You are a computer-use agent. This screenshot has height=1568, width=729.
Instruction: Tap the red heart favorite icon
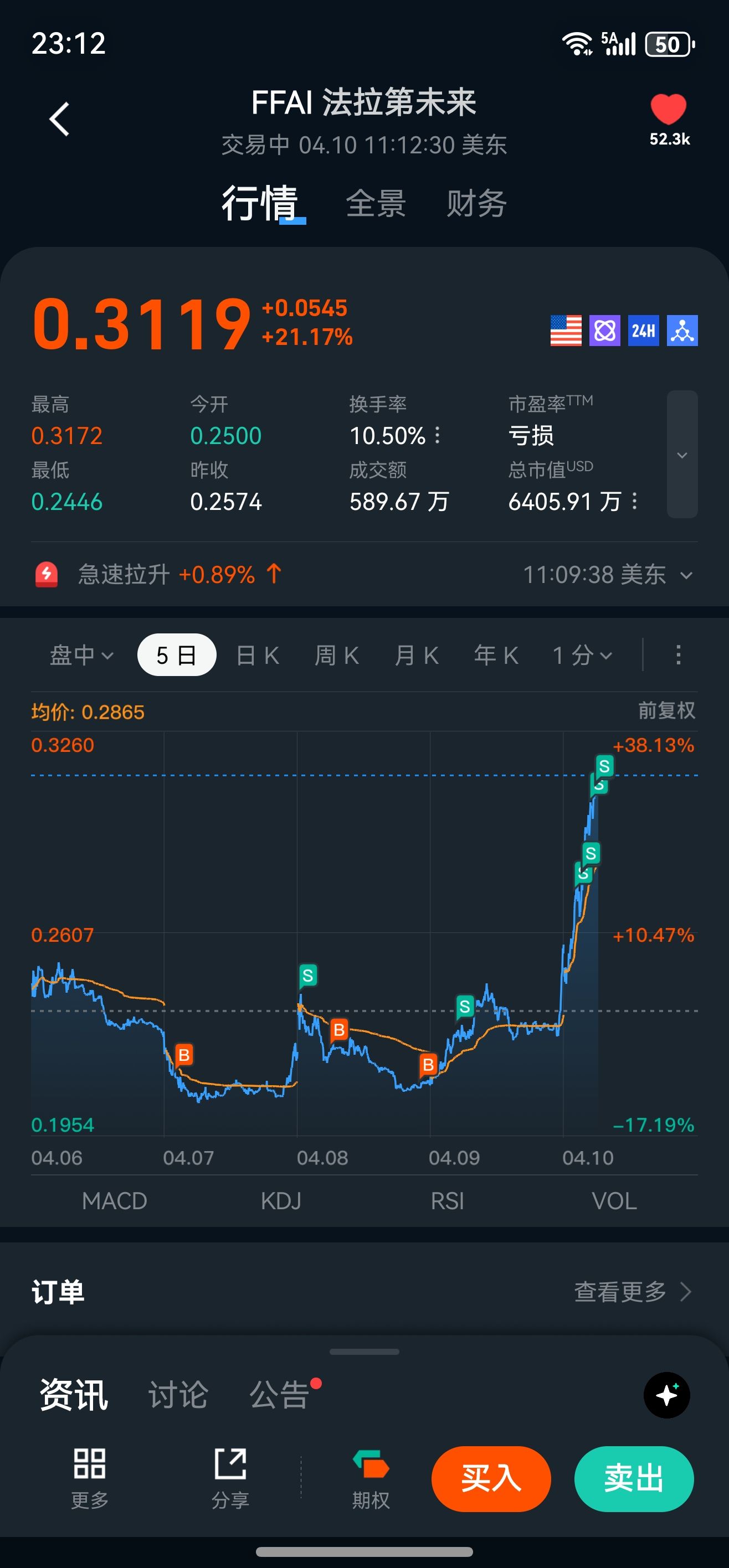(668, 110)
